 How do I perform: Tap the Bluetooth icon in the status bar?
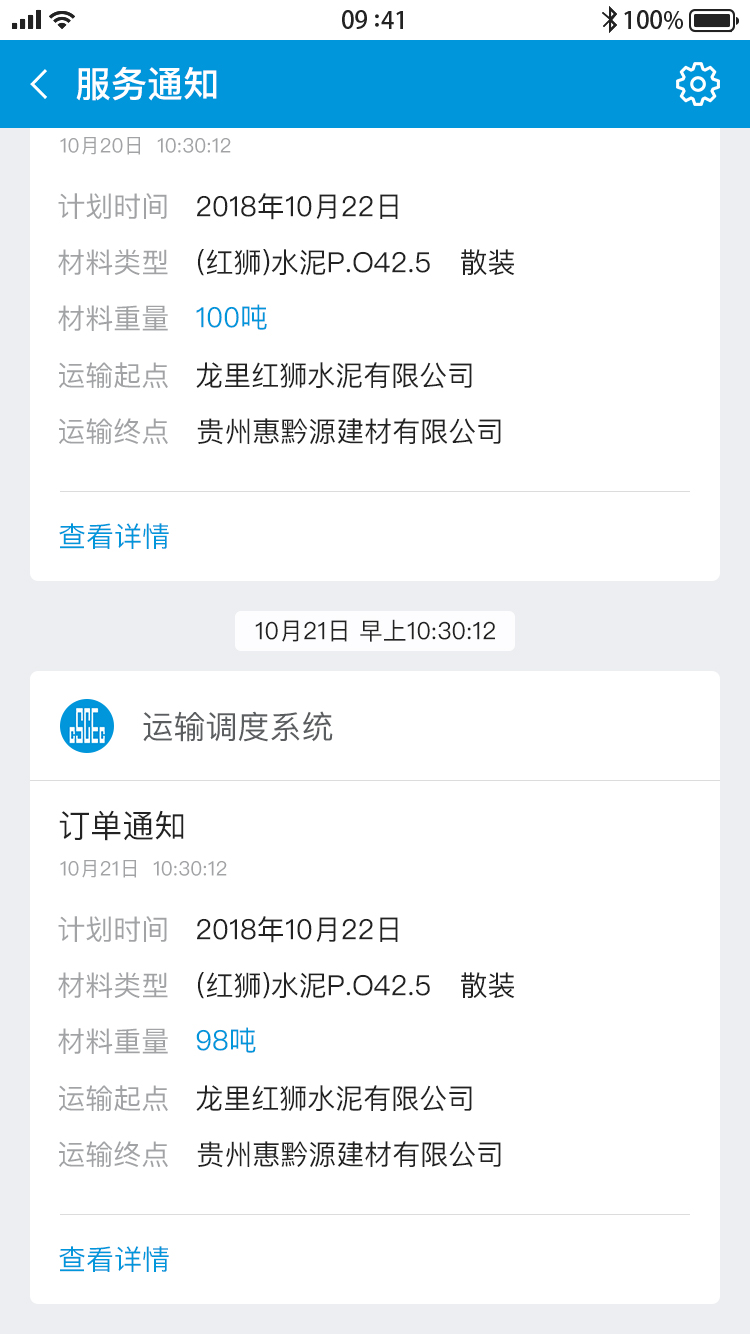(x=610, y=17)
